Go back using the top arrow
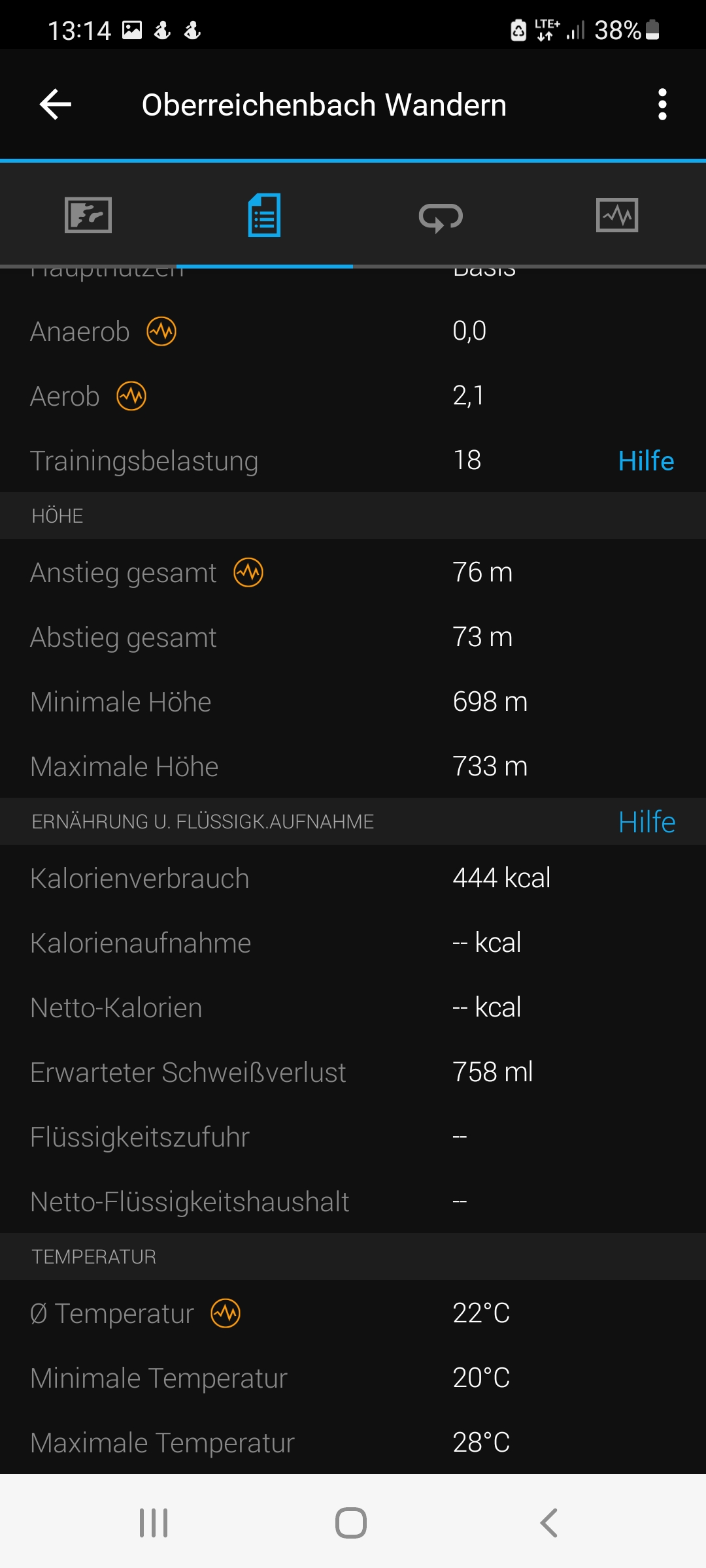This screenshot has width=706, height=1568. (x=56, y=105)
